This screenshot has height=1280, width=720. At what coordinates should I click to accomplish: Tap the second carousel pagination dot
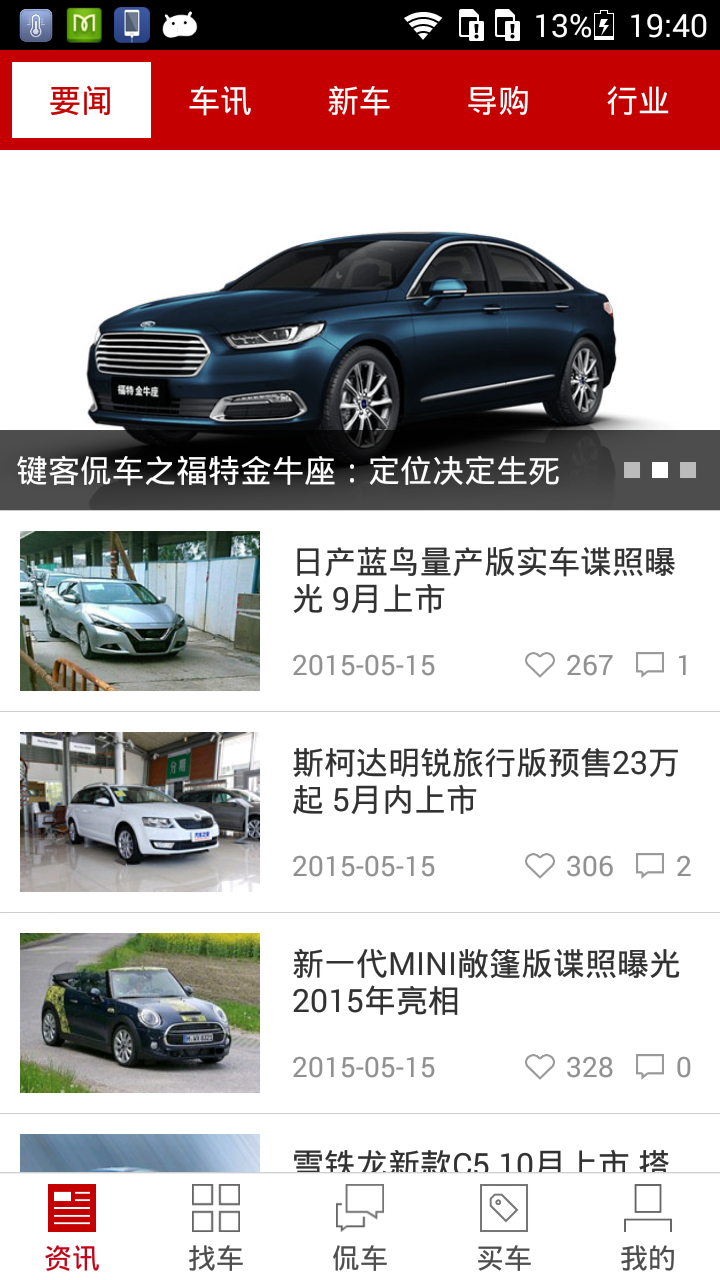[x=661, y=470]
